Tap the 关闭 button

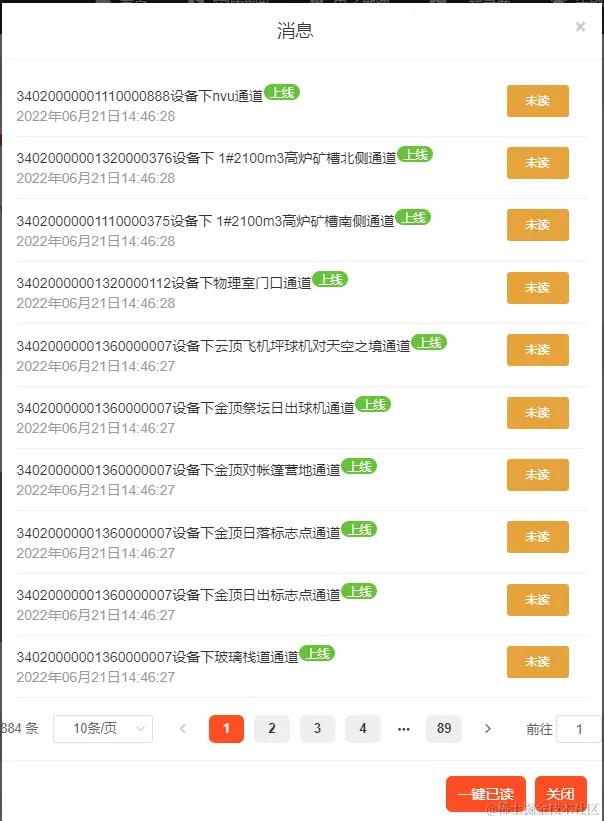[x=560, y=794]
